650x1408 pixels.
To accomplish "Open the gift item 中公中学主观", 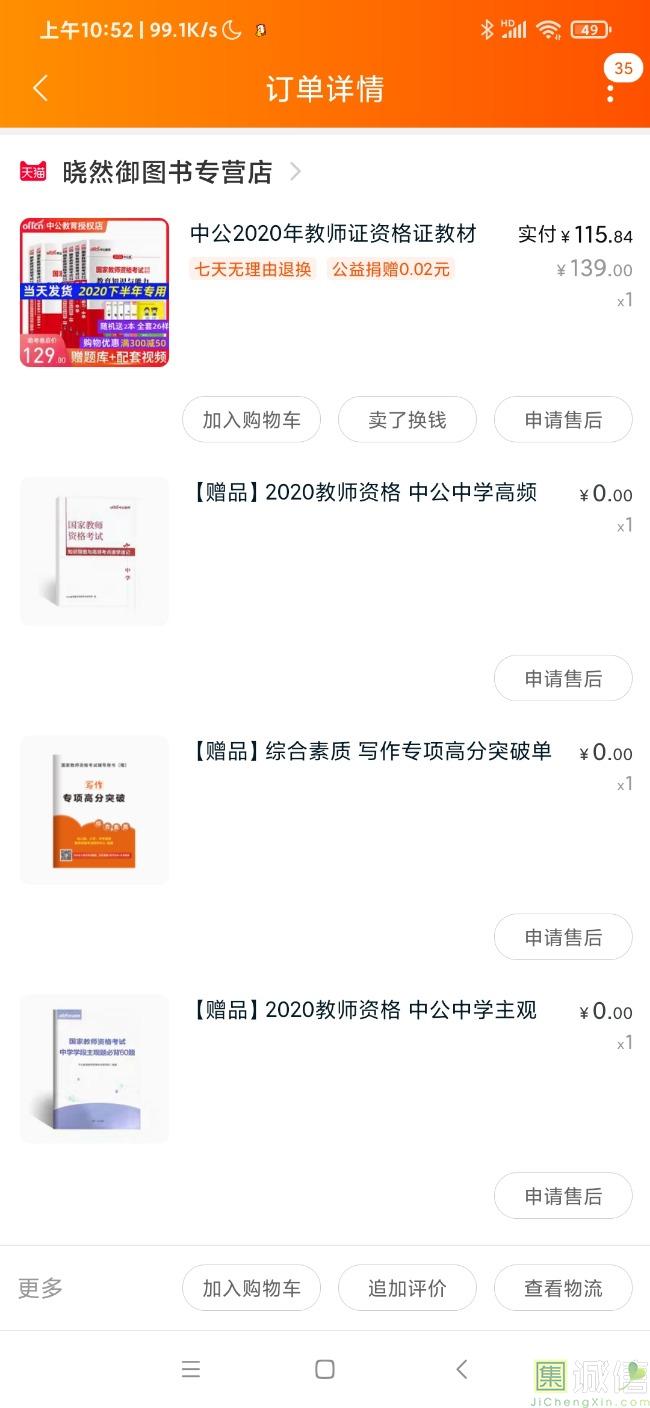I will [x=364, y=1010].
